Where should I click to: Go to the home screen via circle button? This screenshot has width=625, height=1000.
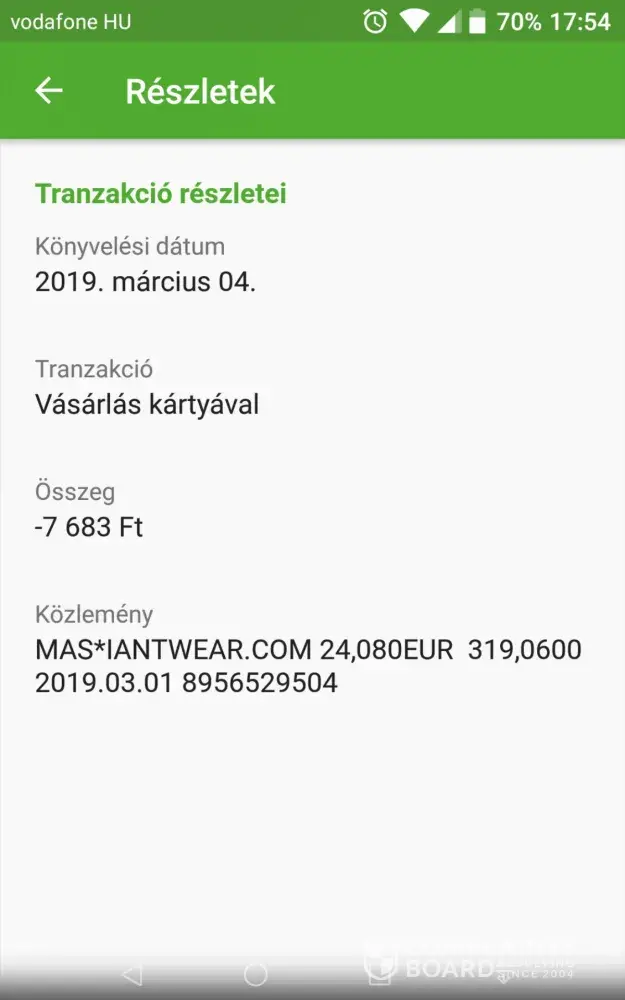(255, 973)
